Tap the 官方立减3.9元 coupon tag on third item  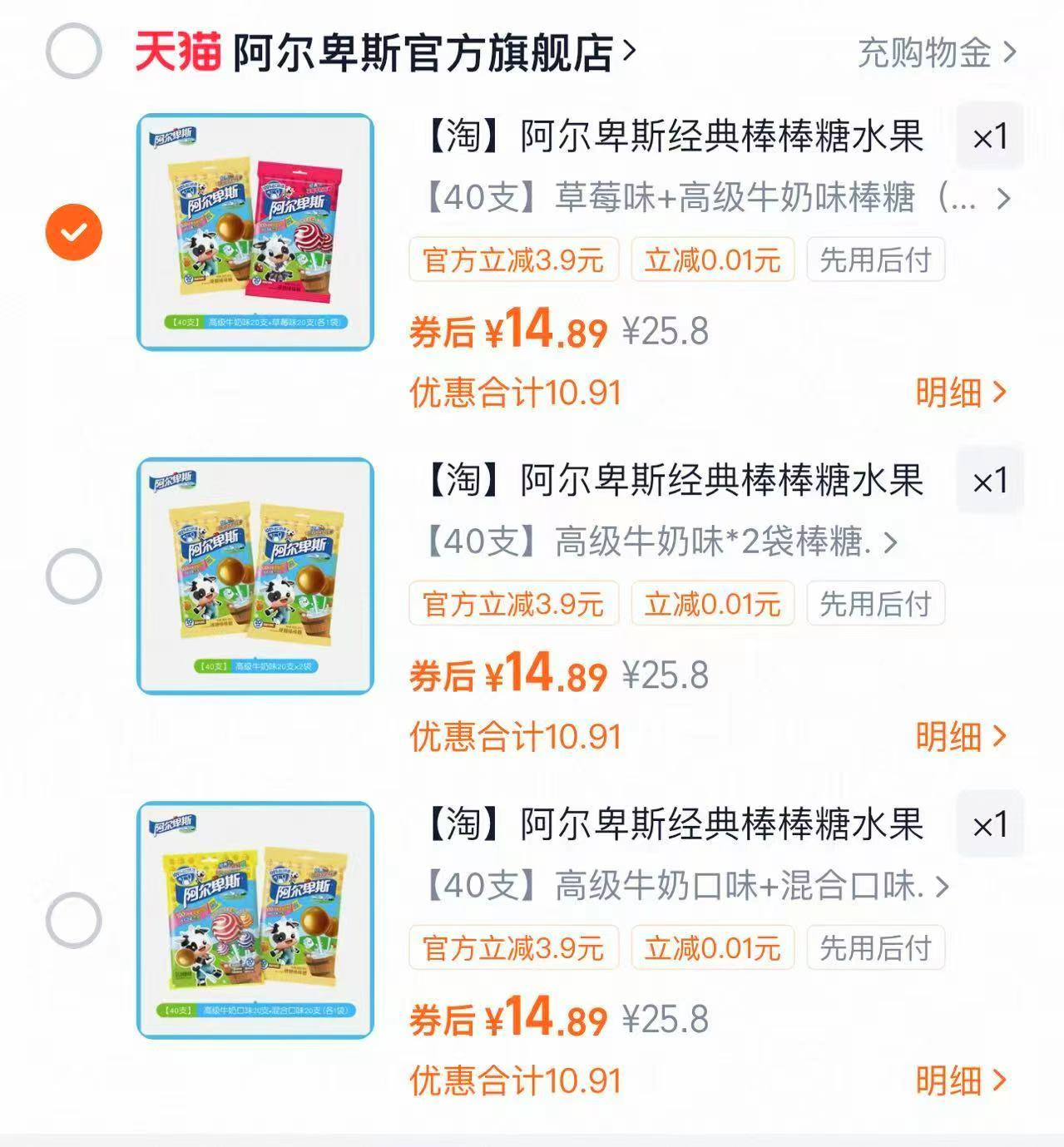click(x=512, y=947)
